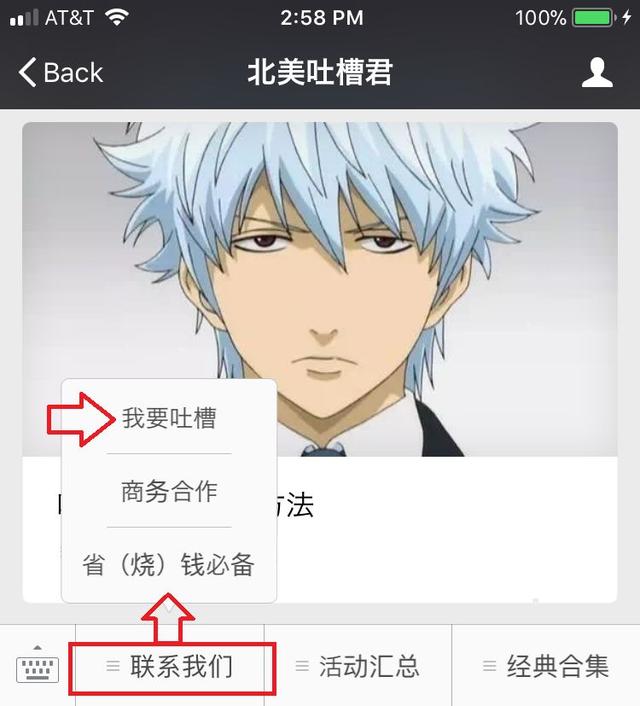The image size is (640, 706).
Task: Go back using the Back button
Action: tap(60, 72)
